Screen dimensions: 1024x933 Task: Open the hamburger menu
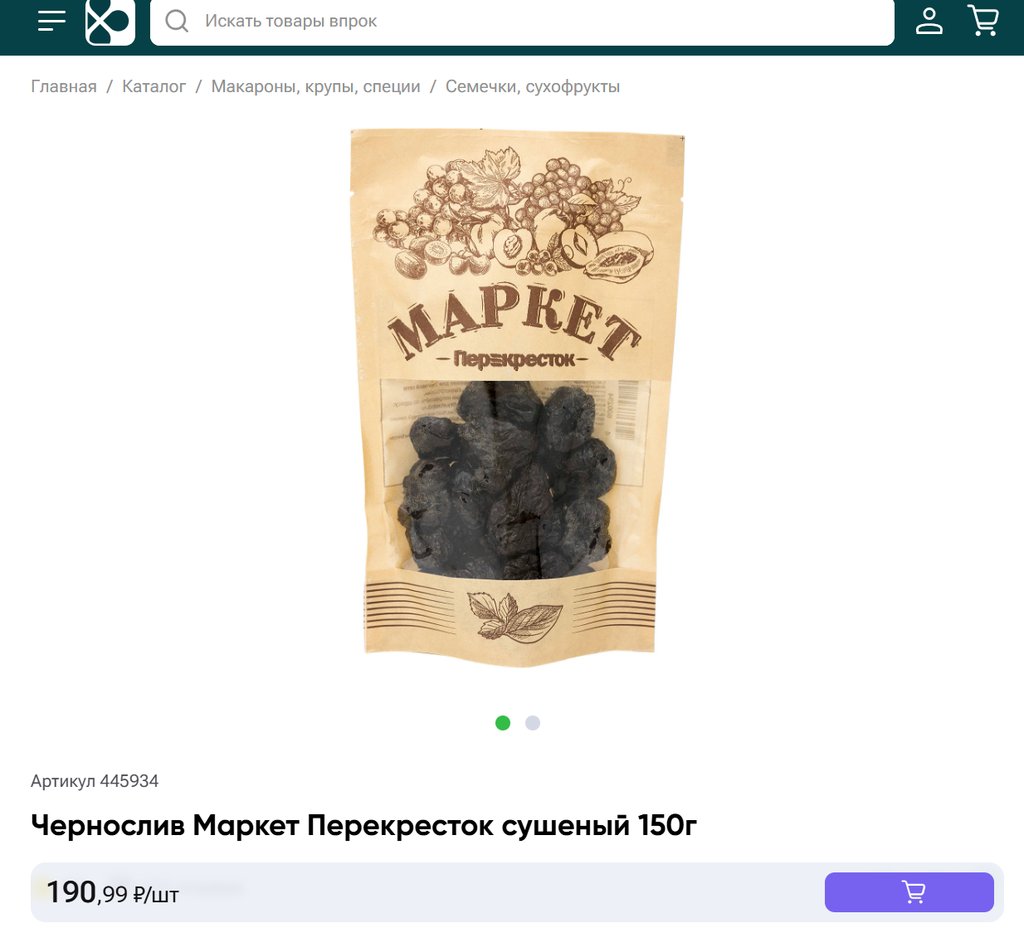tap(51, 21)
